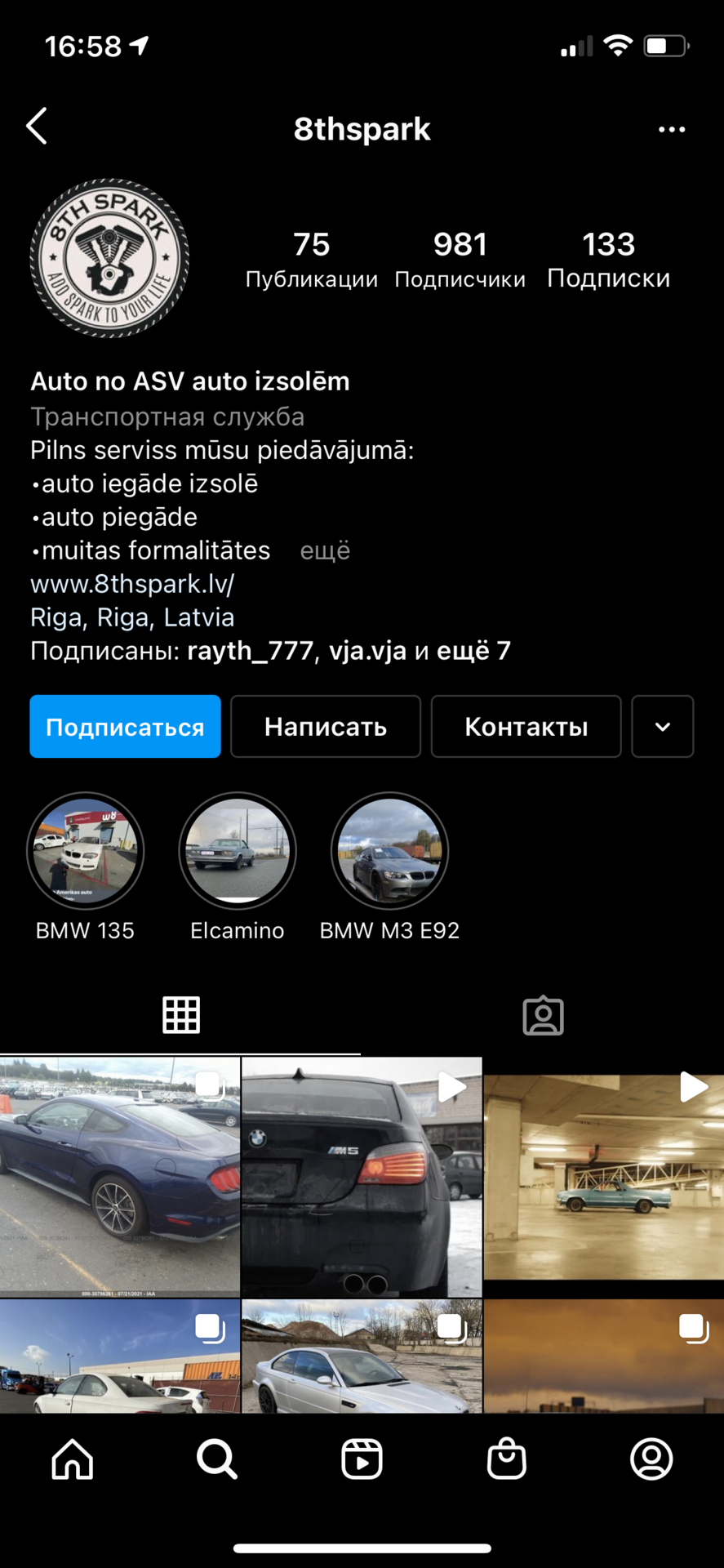The height and width of the screenshot is (1568, 724).
Task: Click the back arrow at top left
Action: [36, 127]
